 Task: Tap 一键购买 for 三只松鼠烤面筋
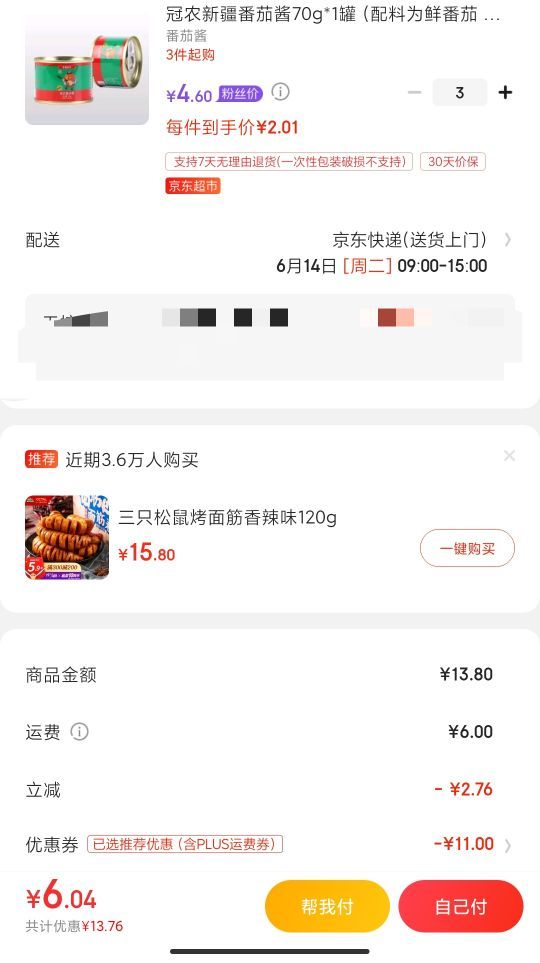pos(467,548)
